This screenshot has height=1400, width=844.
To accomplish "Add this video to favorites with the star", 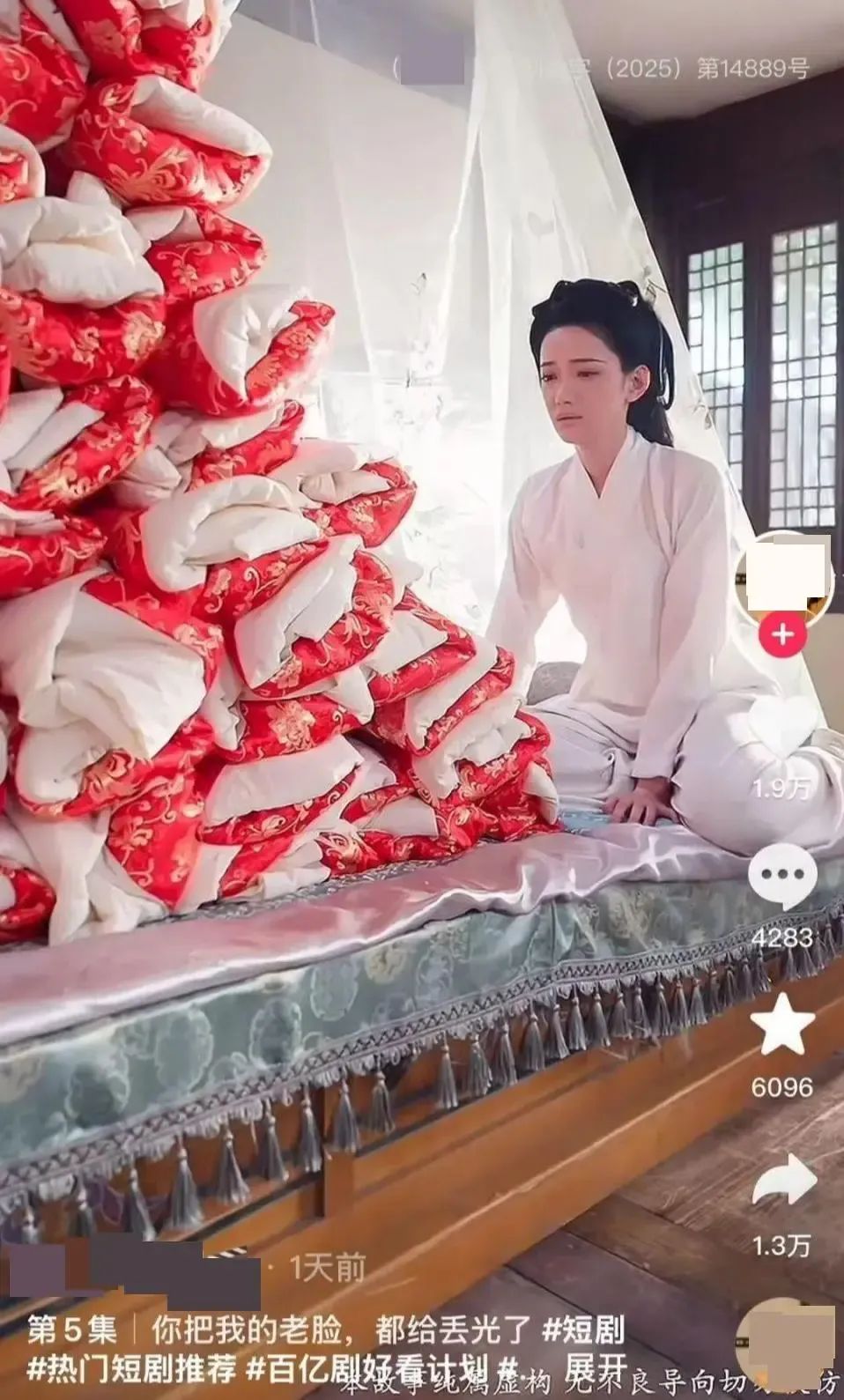I will coord(783,1025).
